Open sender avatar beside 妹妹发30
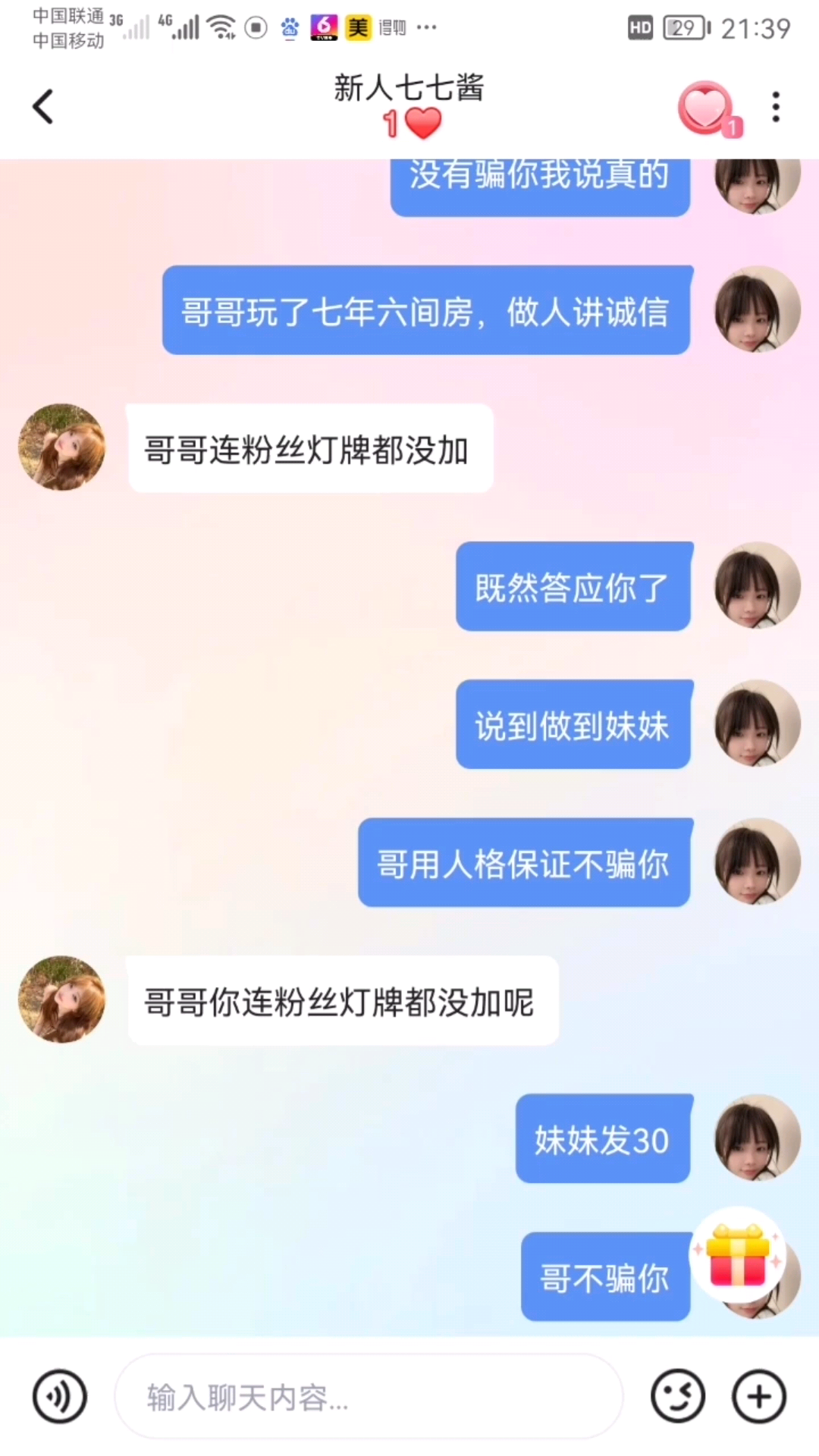Screen dimensions: 819x1456 coord(757,1137)
